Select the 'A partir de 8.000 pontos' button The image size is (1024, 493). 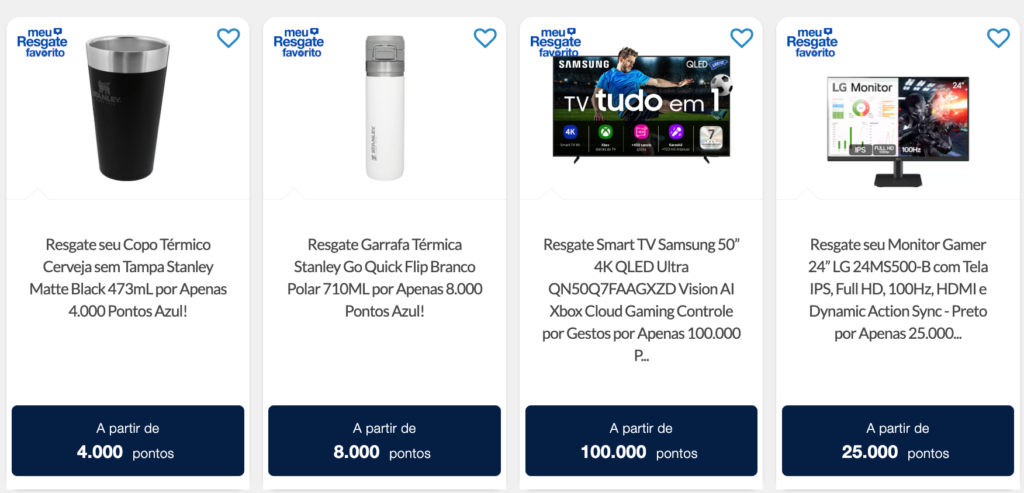384,440
